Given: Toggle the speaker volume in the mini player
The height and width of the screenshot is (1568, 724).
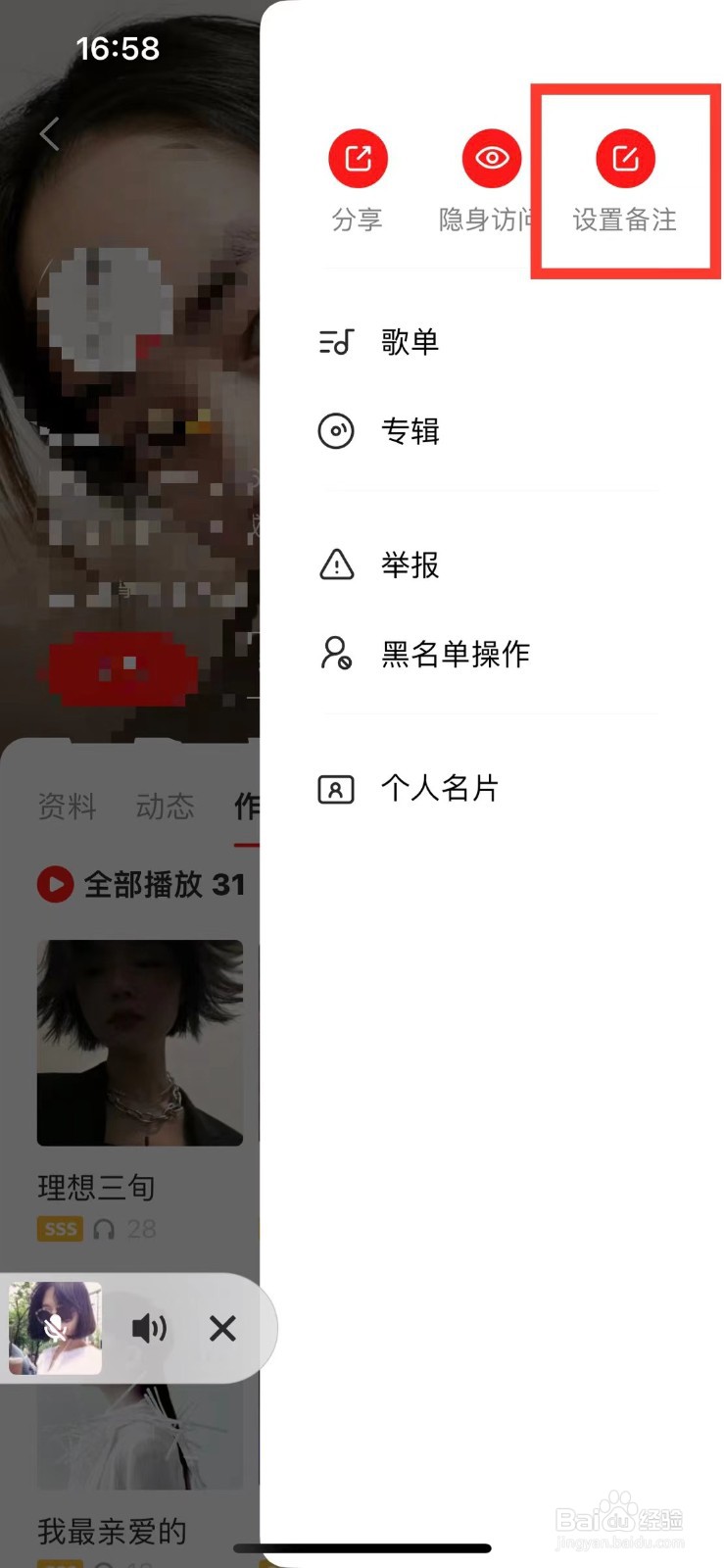Looking at the screenshot, I should click(x=149, y=1329).
